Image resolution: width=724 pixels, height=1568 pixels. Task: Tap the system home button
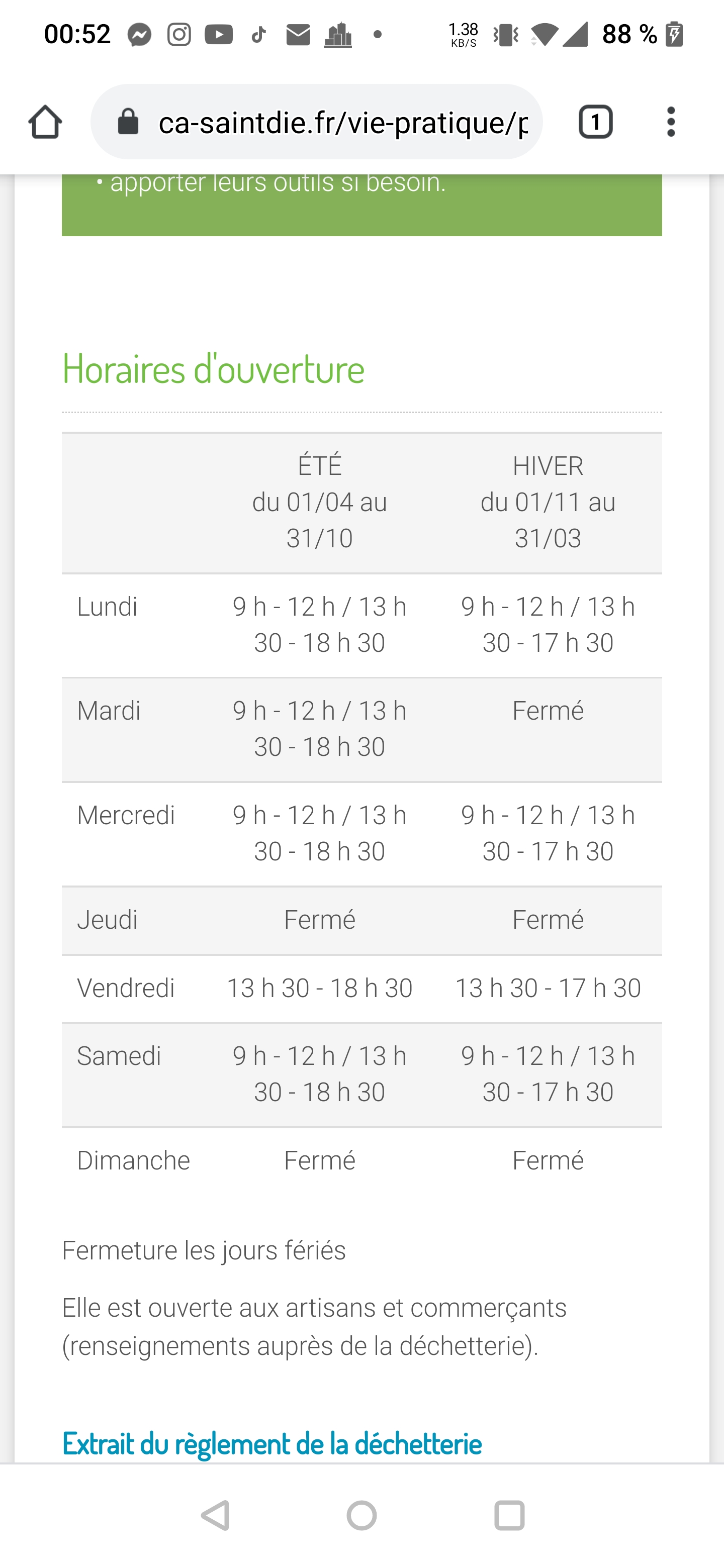[361, 1516]
